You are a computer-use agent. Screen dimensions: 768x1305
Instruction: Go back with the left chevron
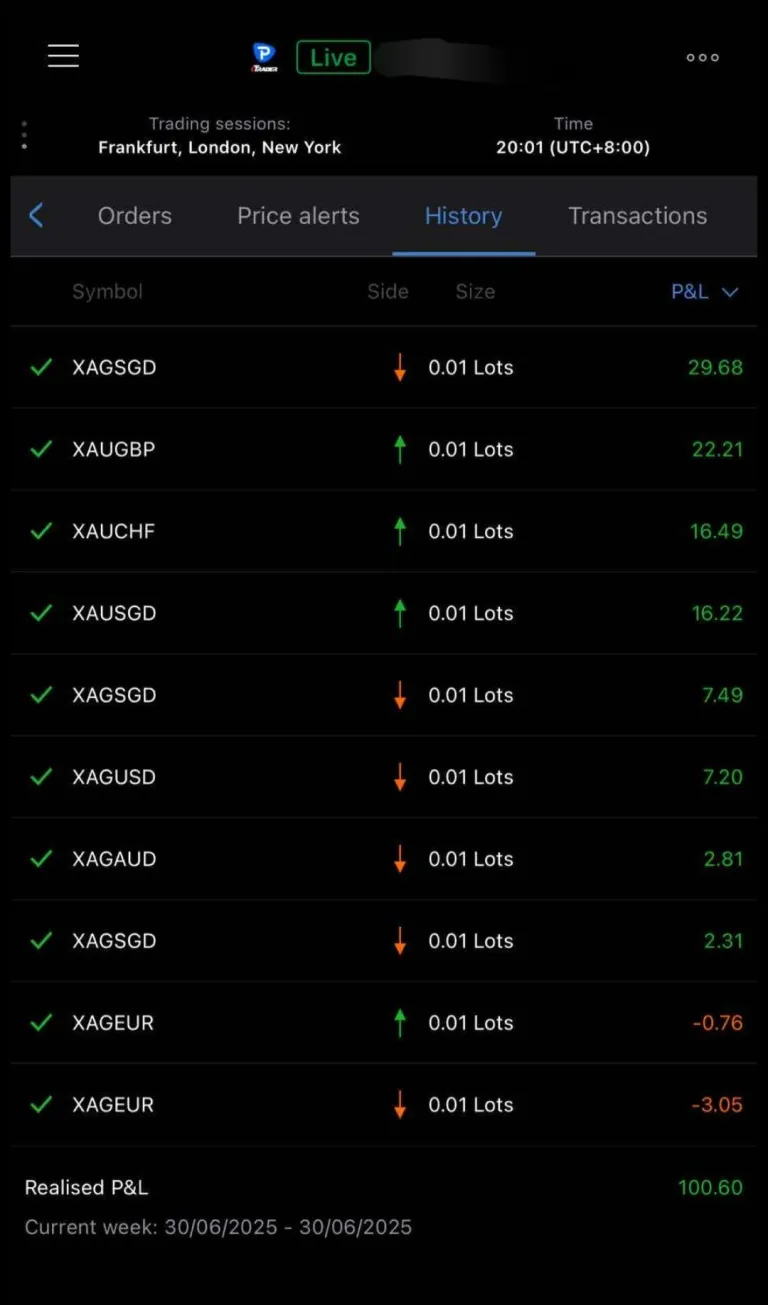click(x=36, y=215)
